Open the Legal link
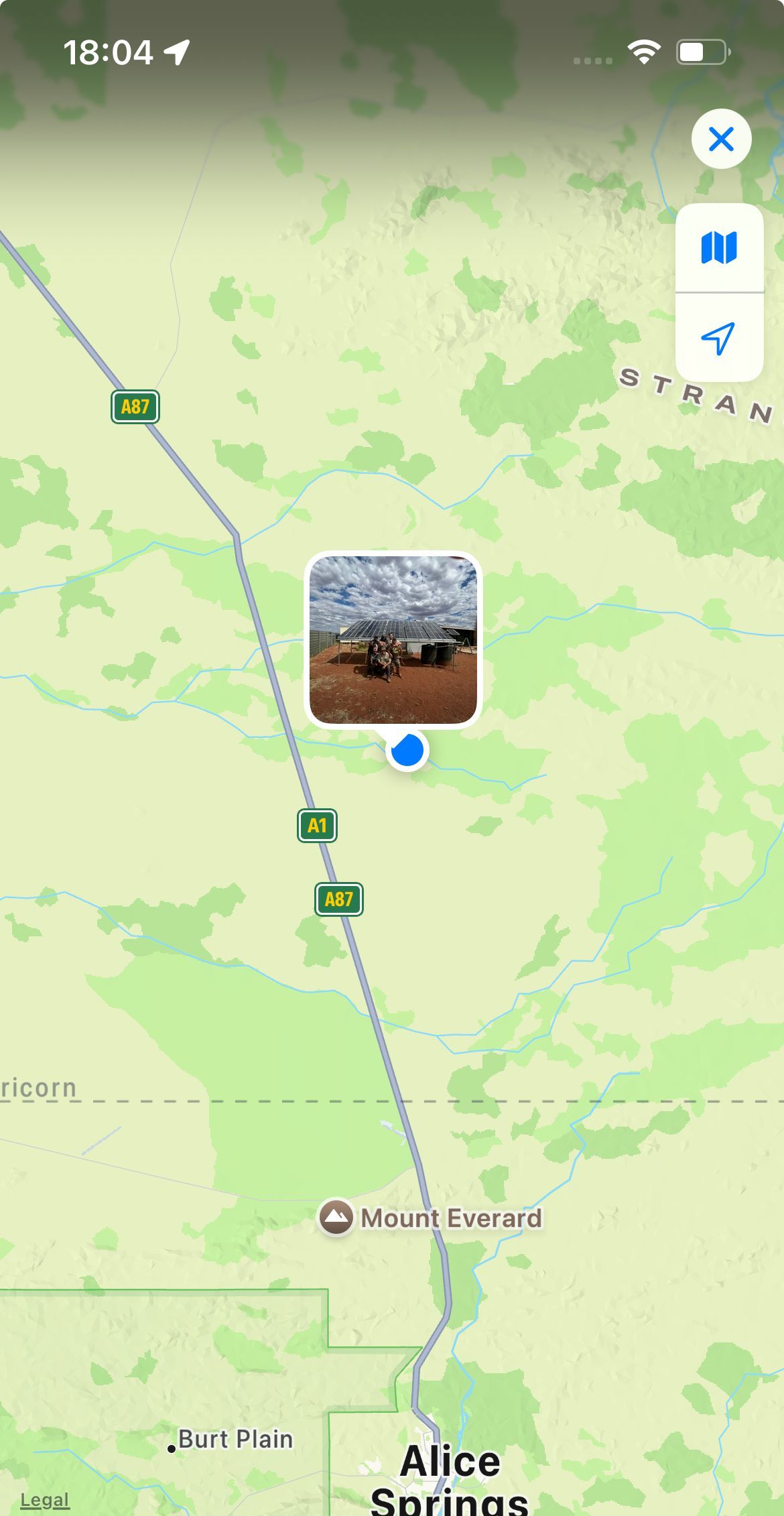This screenshot has height=1516, width=784. tap(45, 1499)
